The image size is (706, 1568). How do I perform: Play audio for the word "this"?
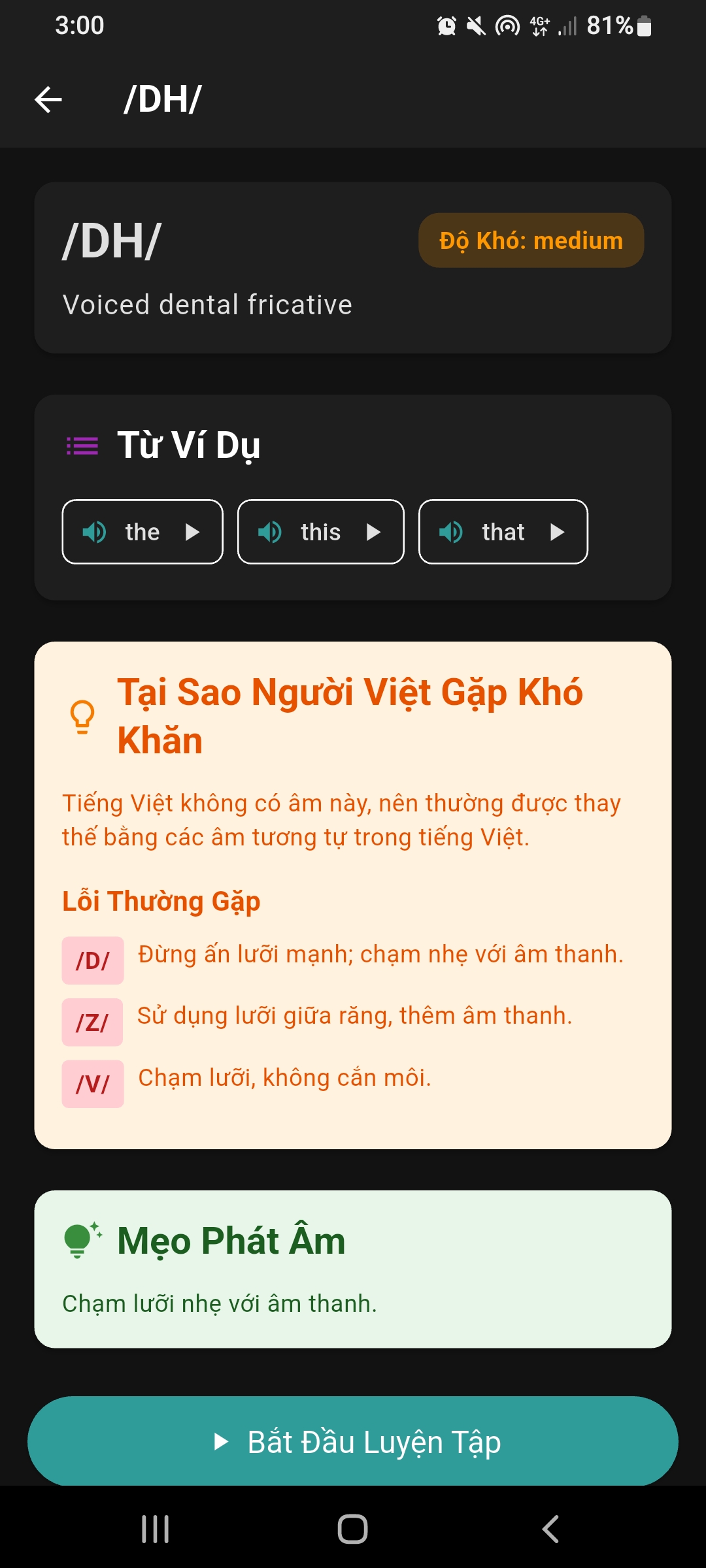(x=320, y=532)
